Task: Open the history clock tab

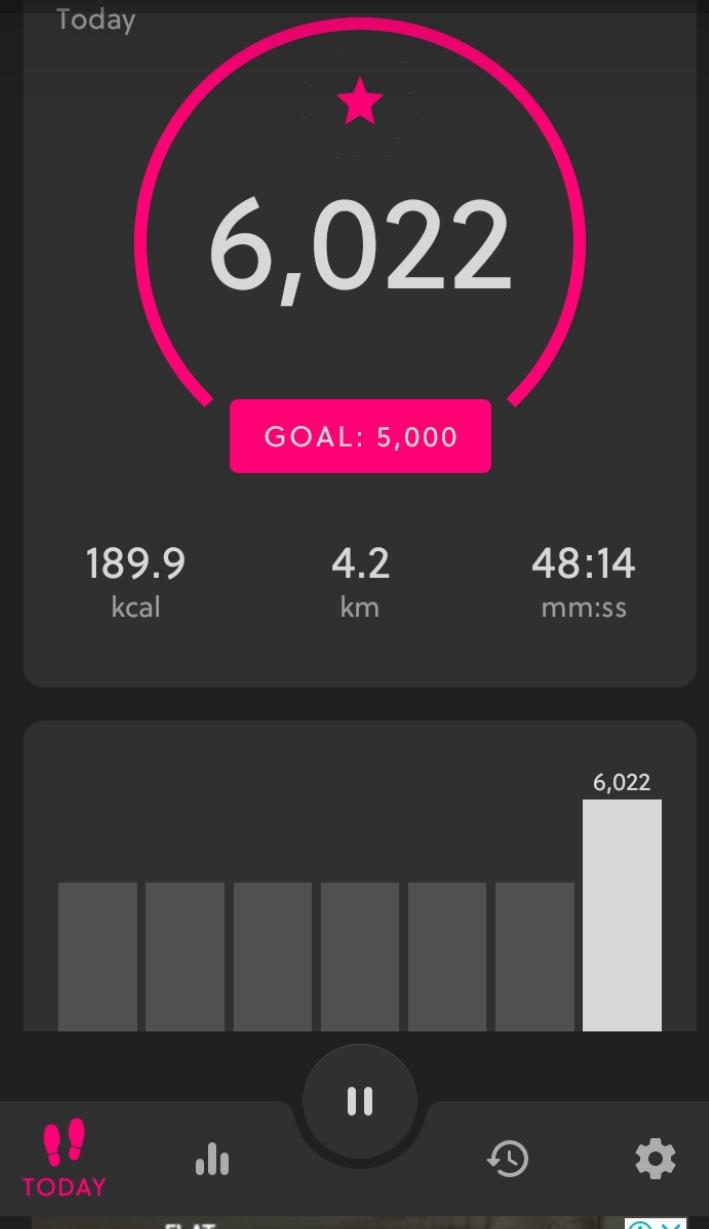Action: 508,1159
